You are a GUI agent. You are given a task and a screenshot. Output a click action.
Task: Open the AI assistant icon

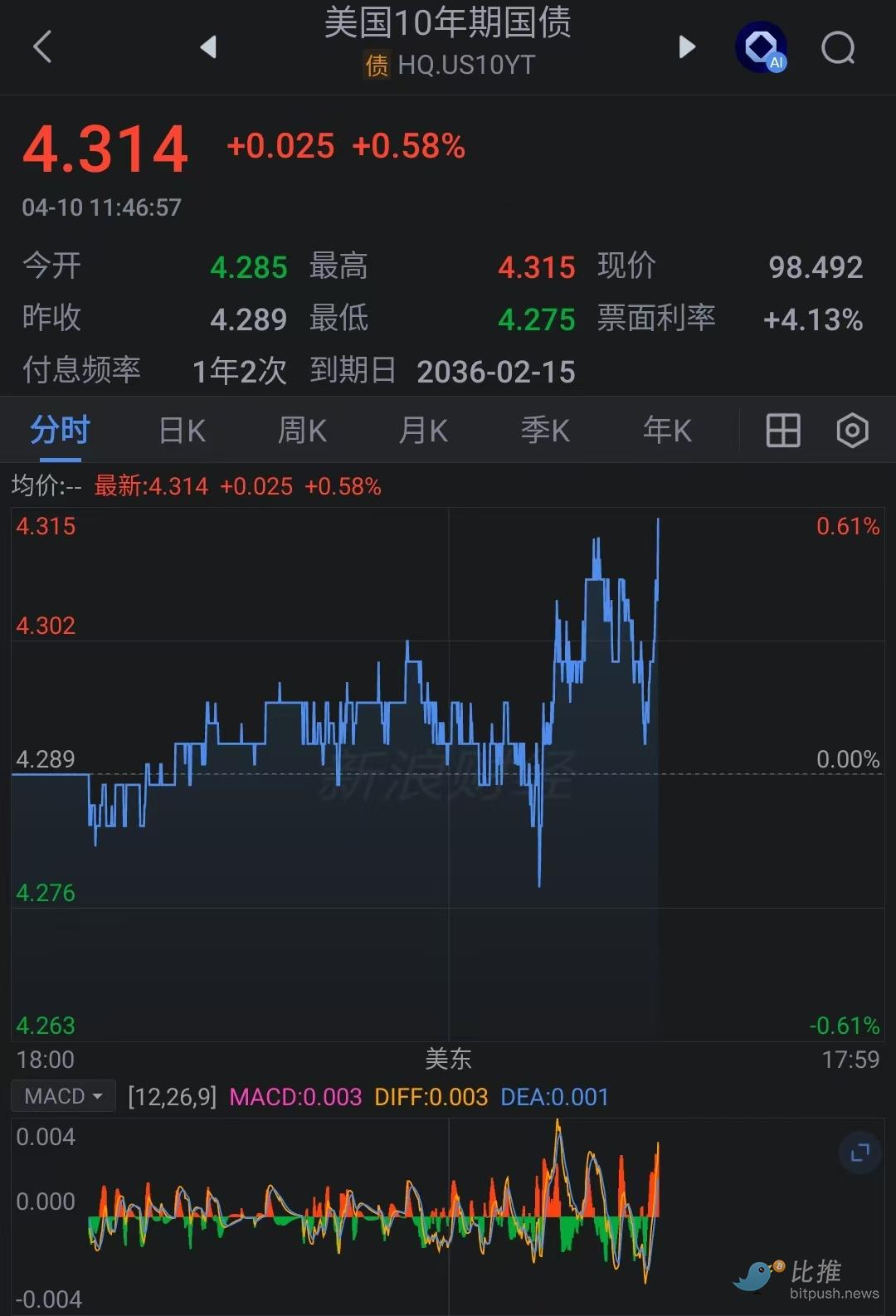click(762, 47)
